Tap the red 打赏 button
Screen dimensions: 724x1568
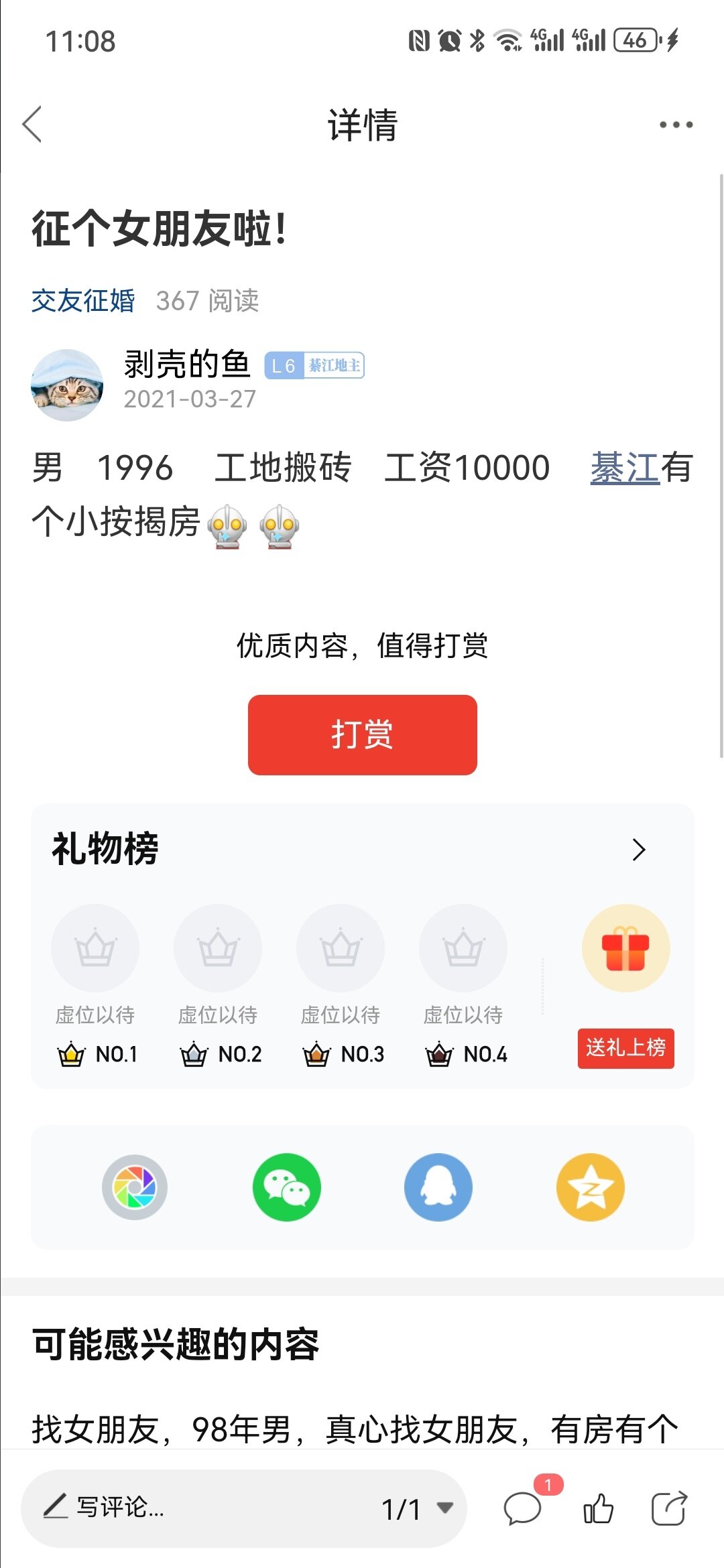coord(362,734)
